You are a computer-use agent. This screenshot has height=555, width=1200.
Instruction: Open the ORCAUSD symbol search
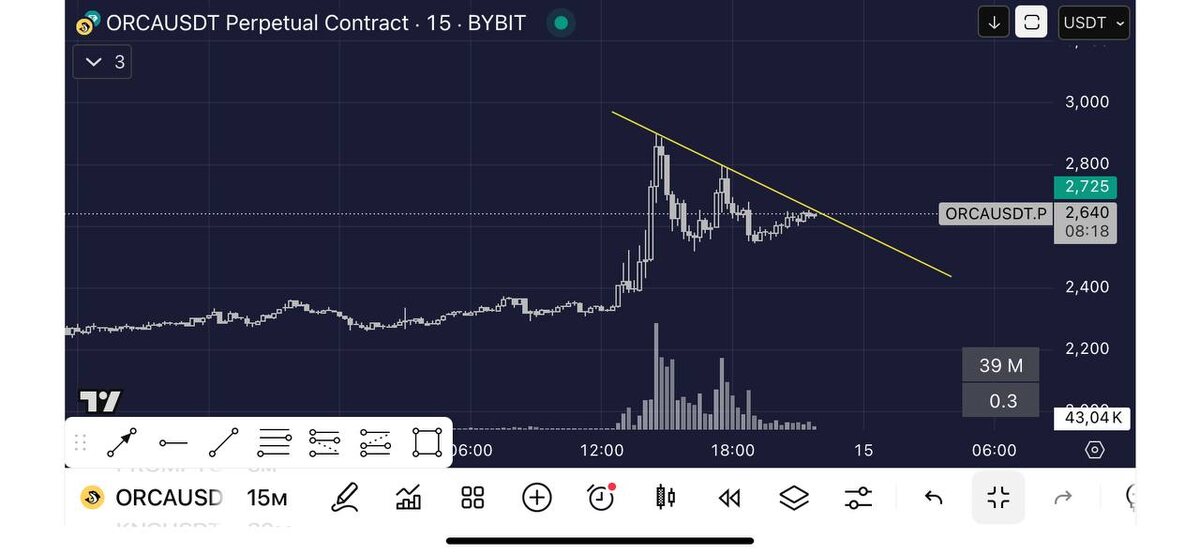click(x=152, y=497)
